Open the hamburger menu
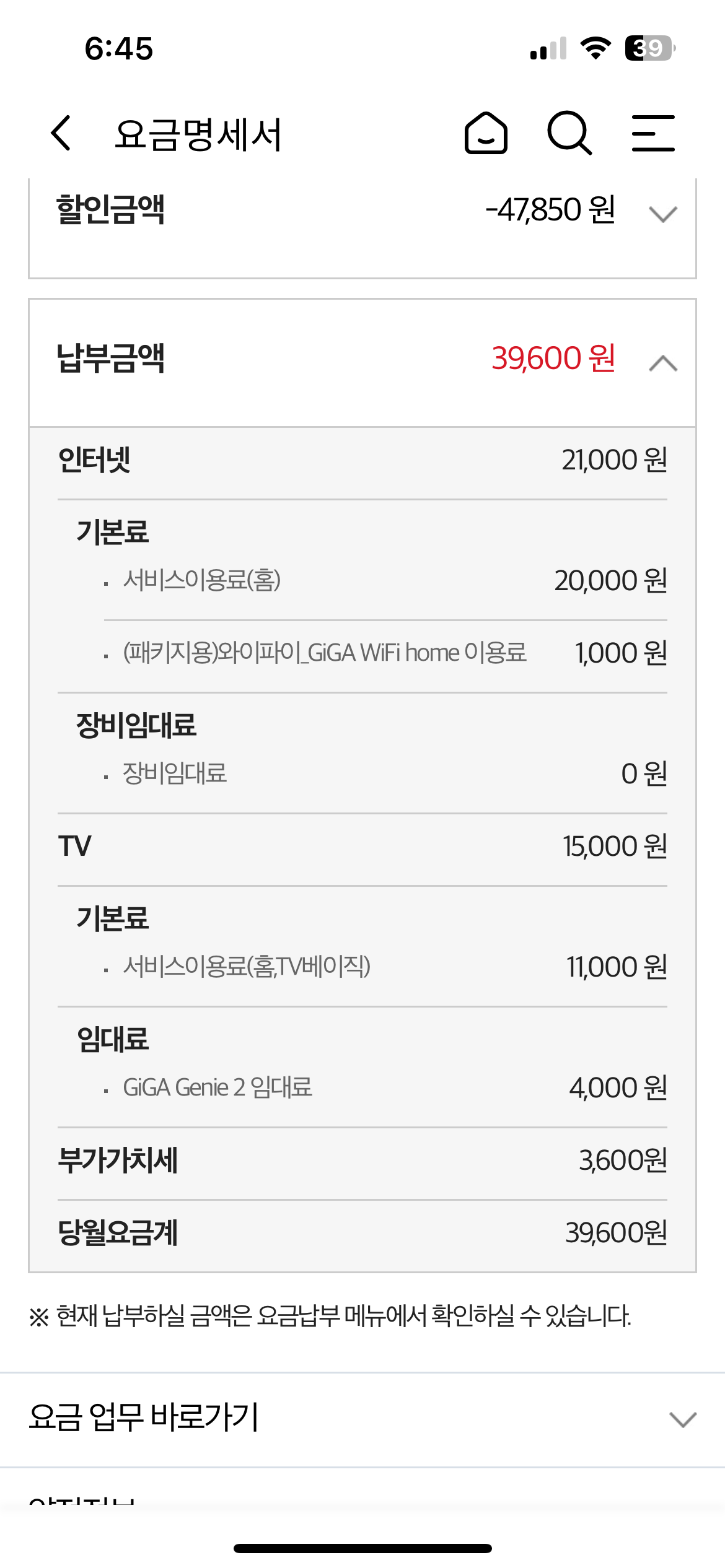 [x=653, y=133]
